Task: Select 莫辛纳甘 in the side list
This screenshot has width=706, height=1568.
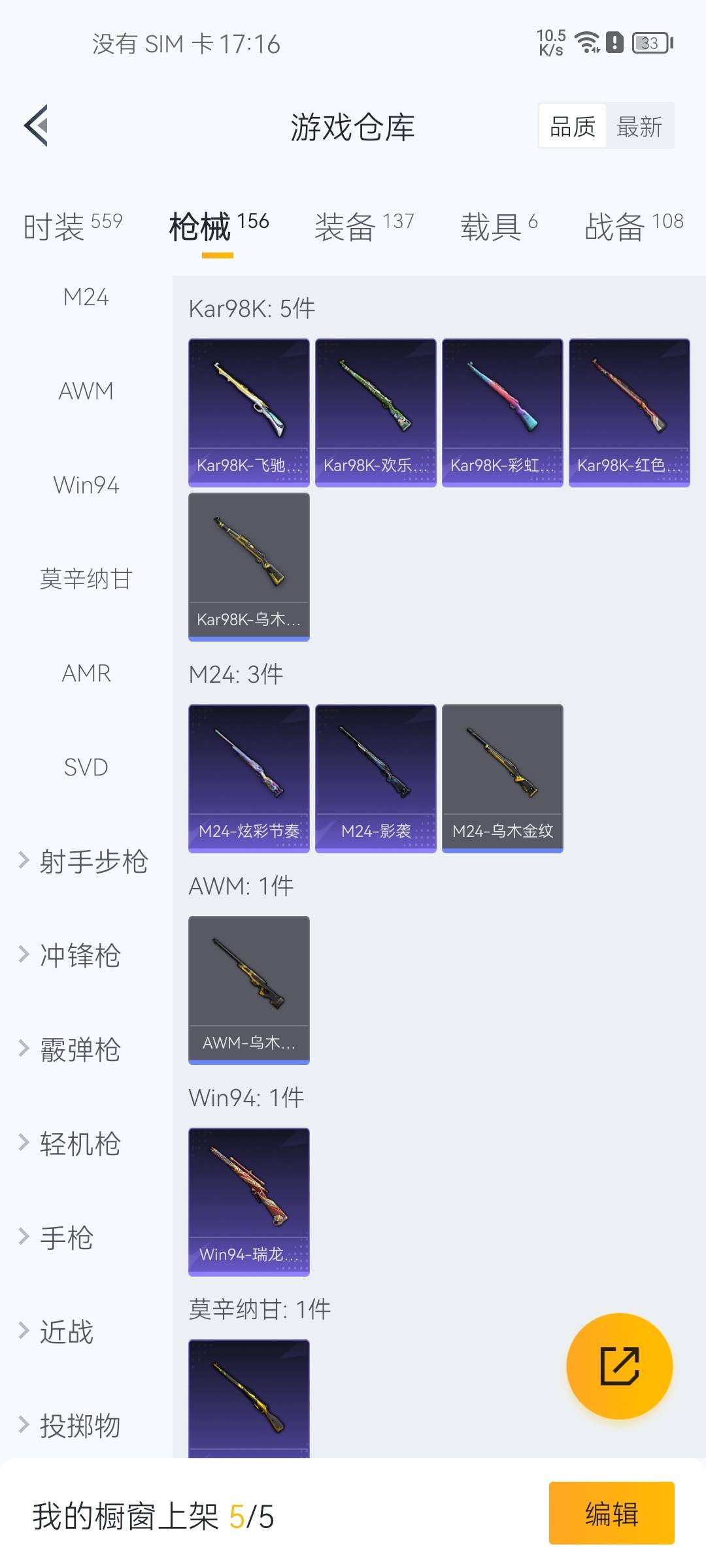Action: pos(86,579)
